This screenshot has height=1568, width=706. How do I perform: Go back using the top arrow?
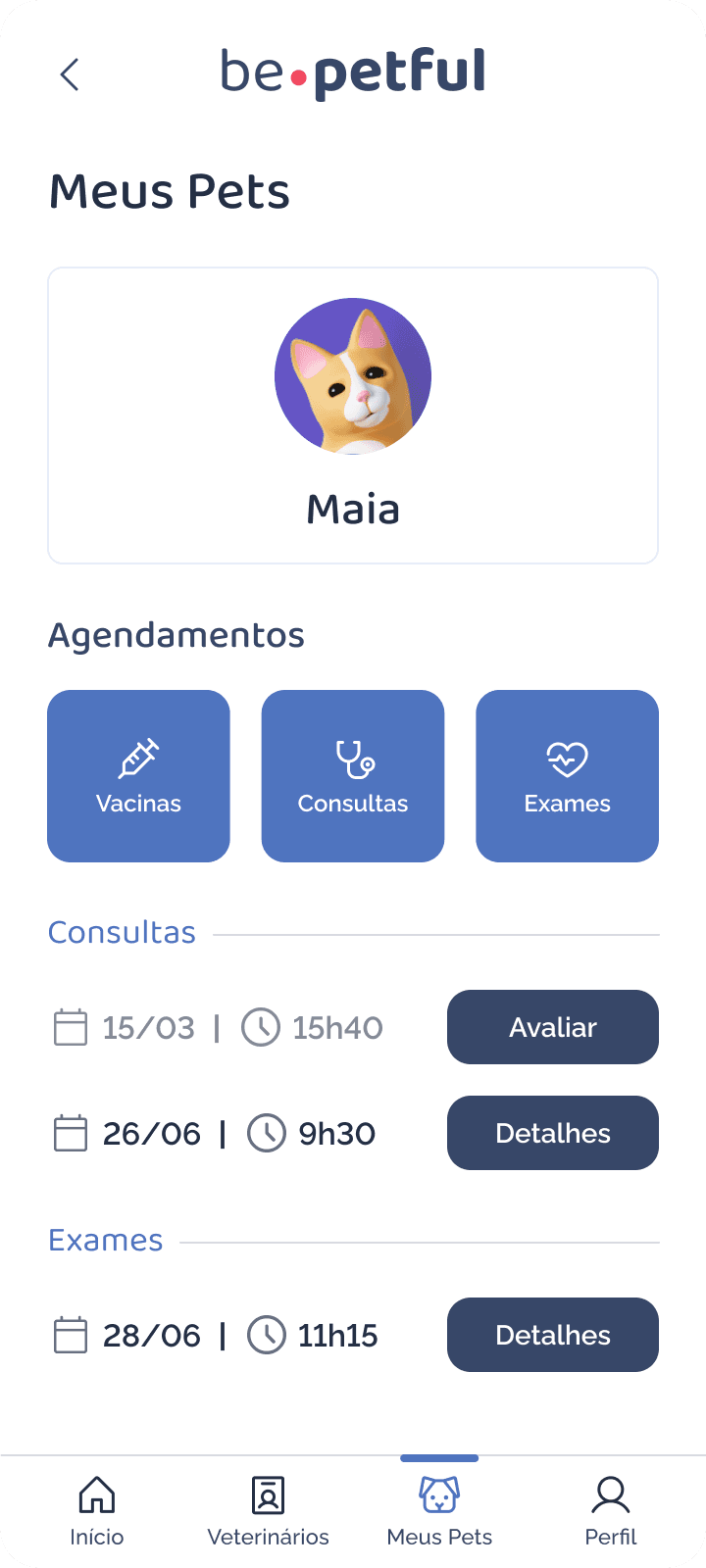pos(69,74)
